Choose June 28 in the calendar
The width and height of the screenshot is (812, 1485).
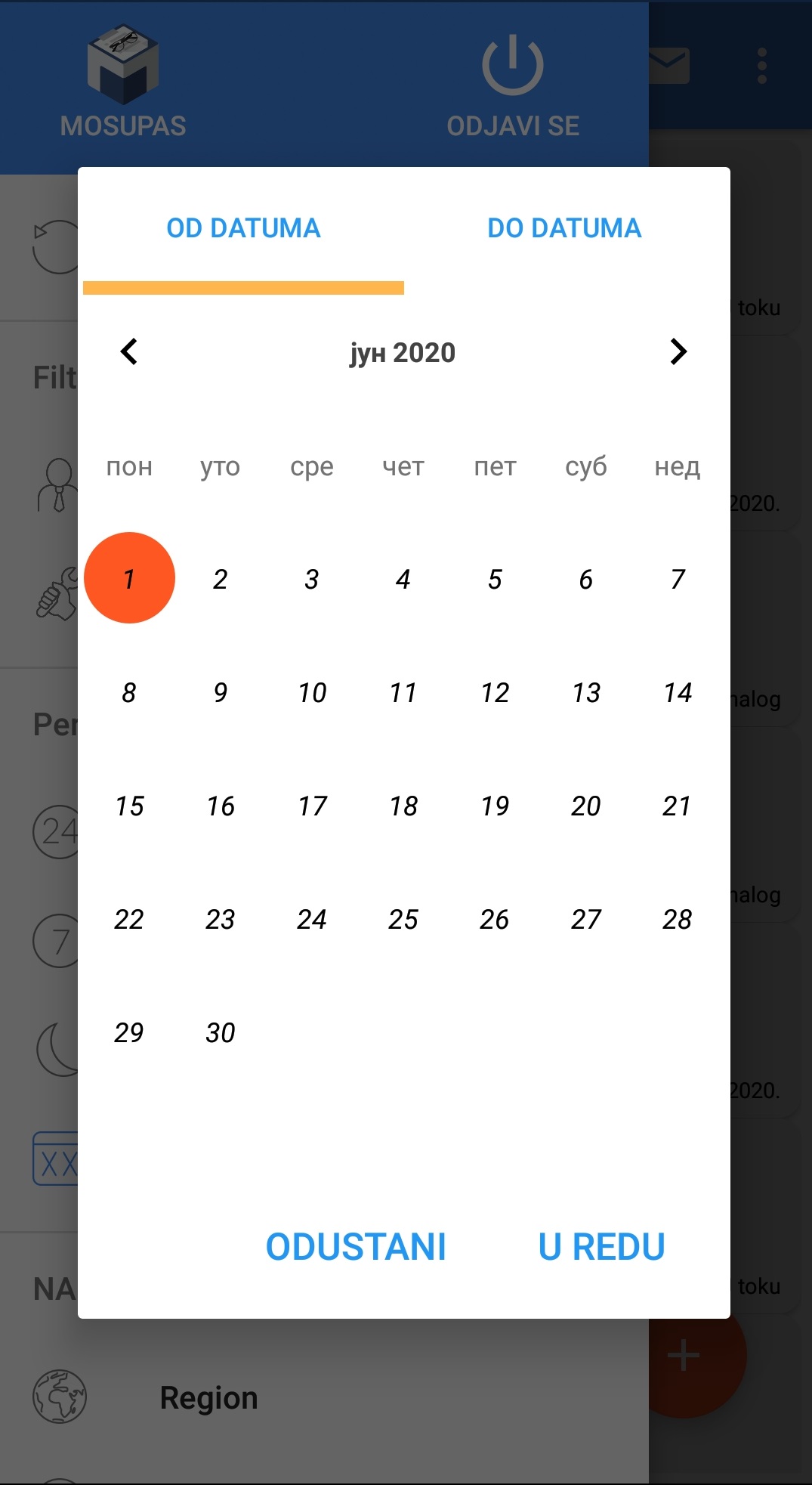point(678,919)
